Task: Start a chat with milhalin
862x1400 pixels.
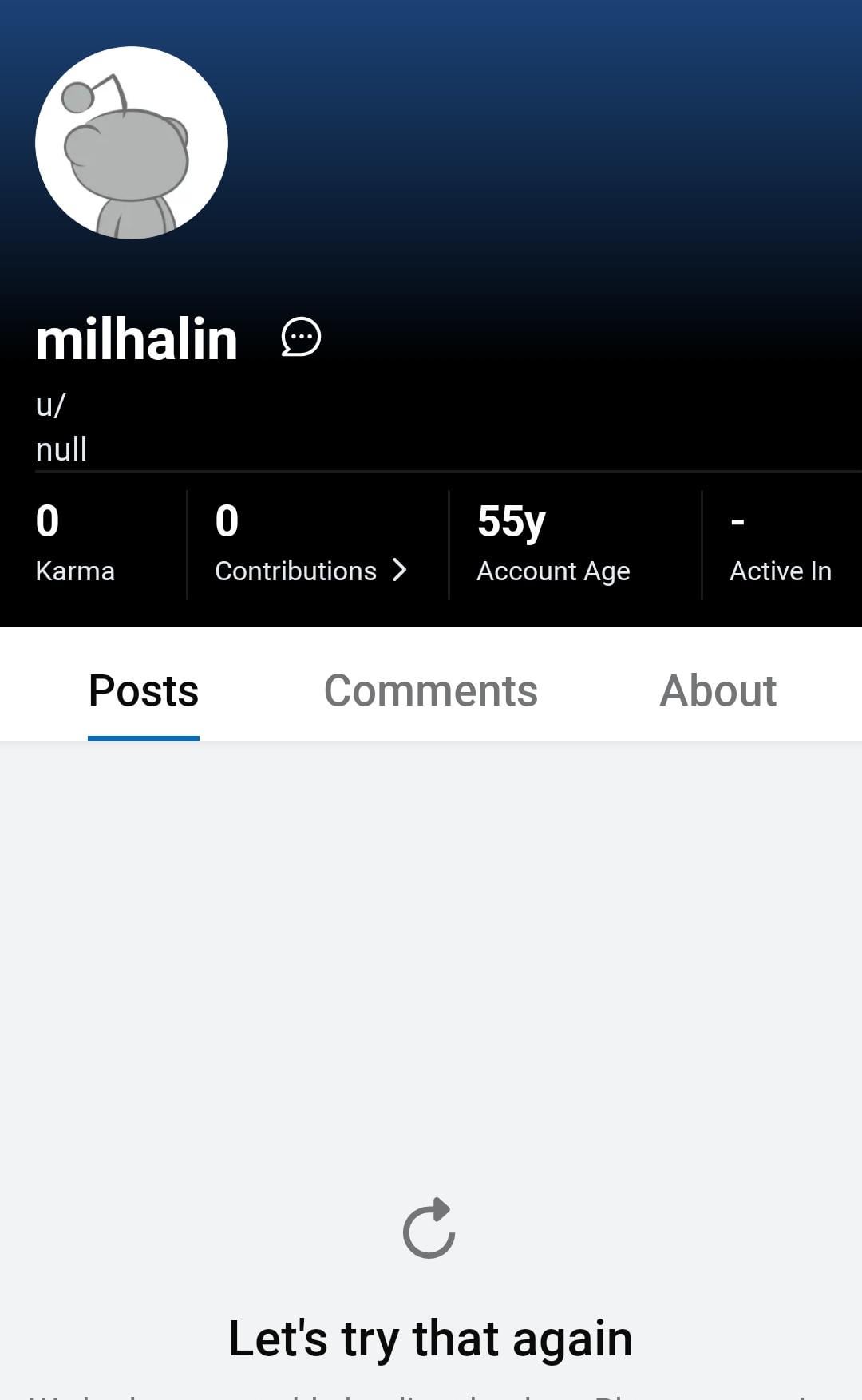Action: tap(301, 337)
